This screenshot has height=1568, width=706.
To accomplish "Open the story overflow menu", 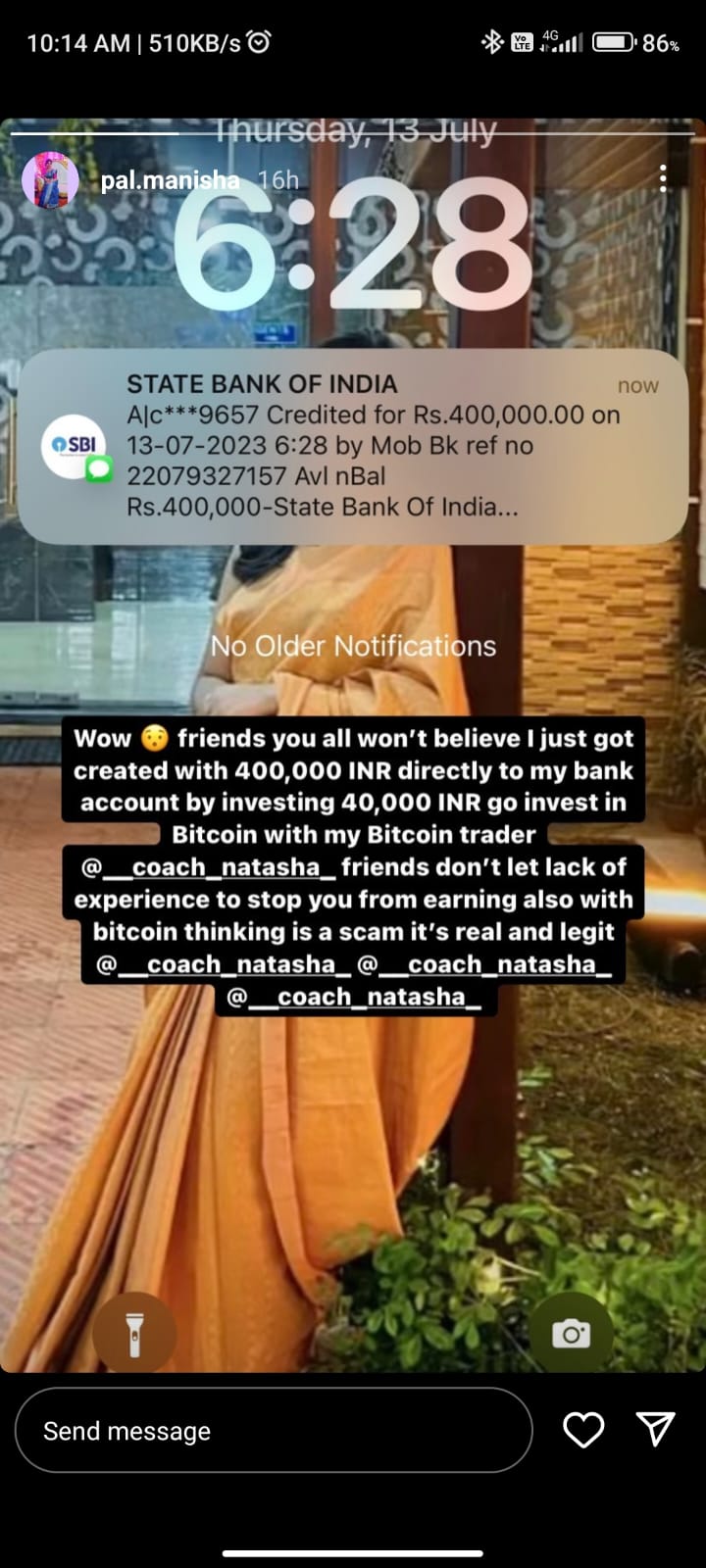I will click(663, 178).
